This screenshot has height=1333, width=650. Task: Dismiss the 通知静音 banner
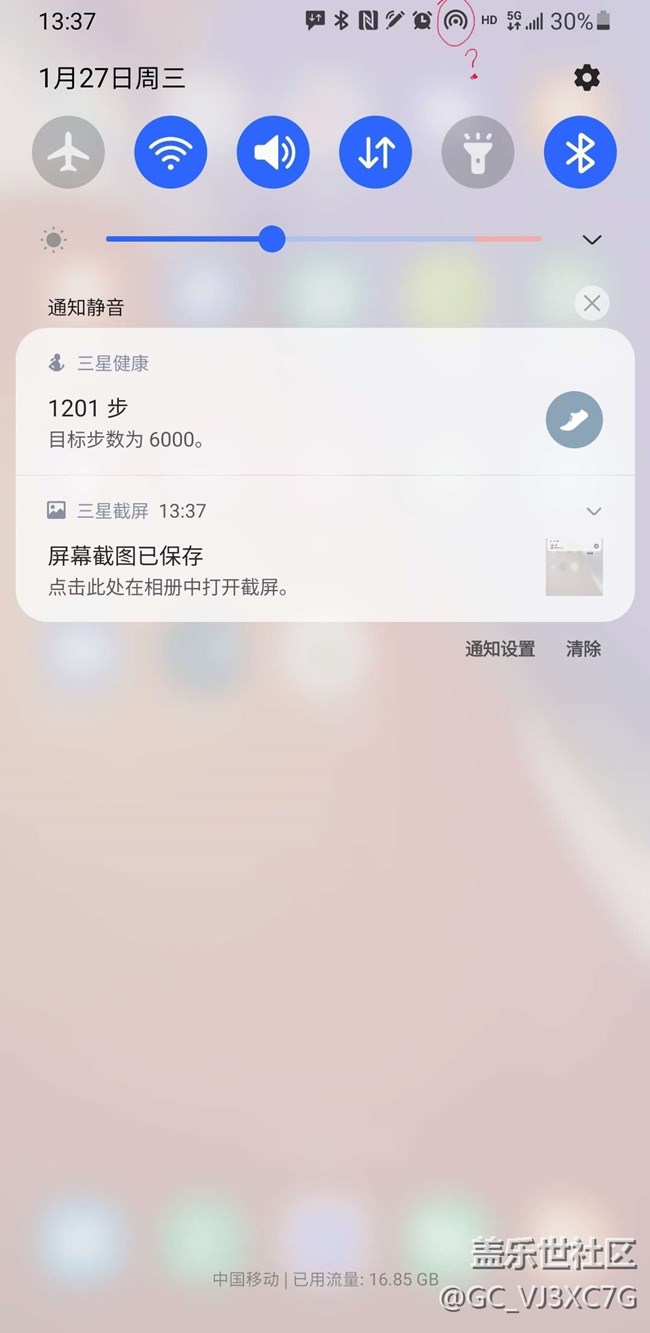[592, 303]
